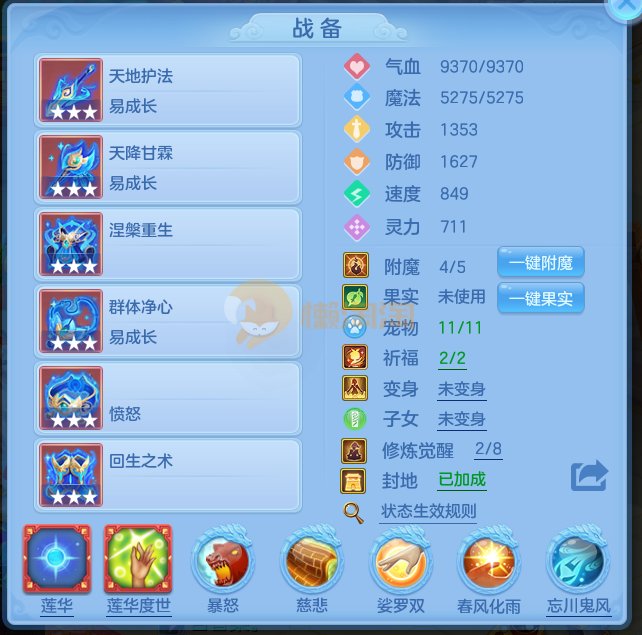This screenshot has height=635, width=642.
Task: Open the 天地护法 equipment card
Action: [168, 90]
